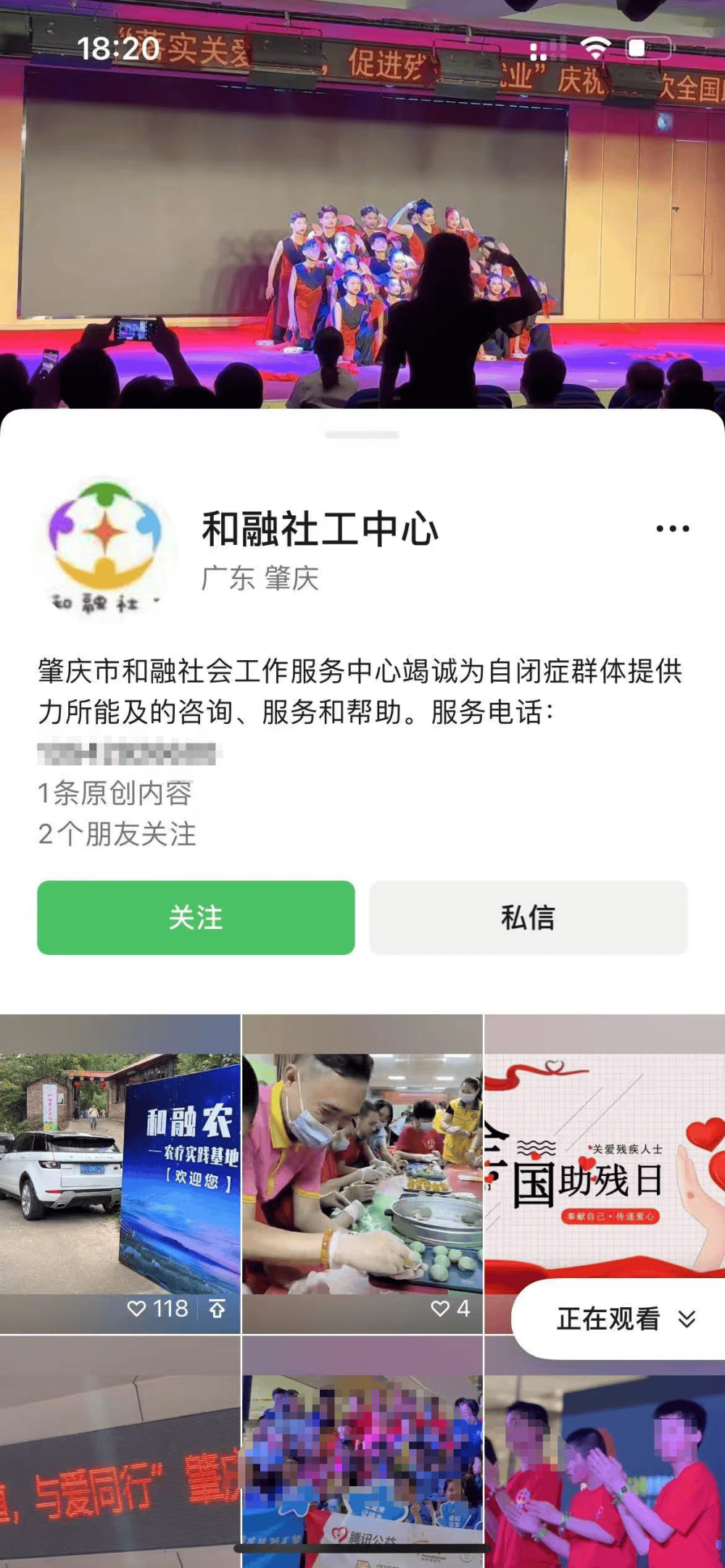Open the 和融农 video with 118 likes
This screenshot has width=725, height=1568.
[x=120, y=1174]
